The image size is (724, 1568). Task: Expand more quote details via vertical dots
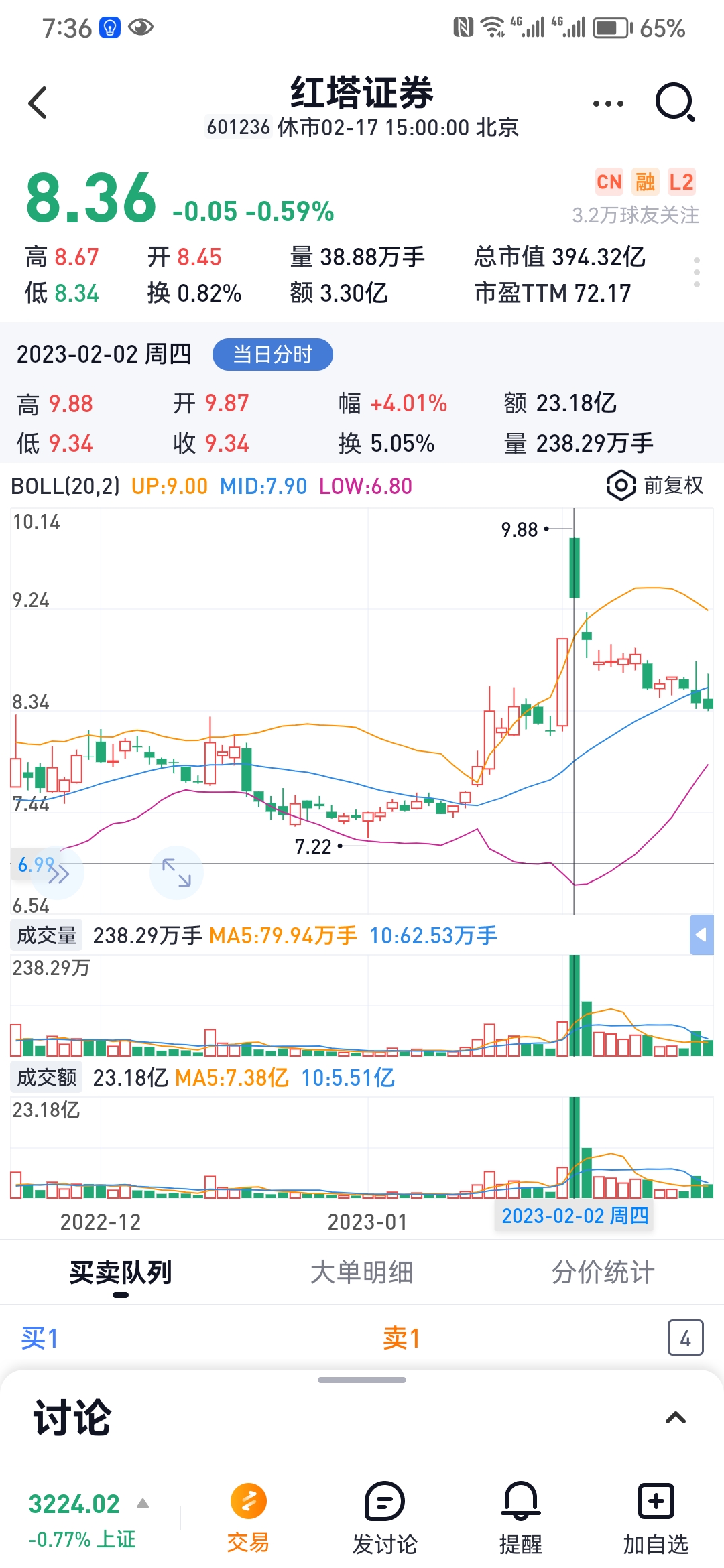697,273
